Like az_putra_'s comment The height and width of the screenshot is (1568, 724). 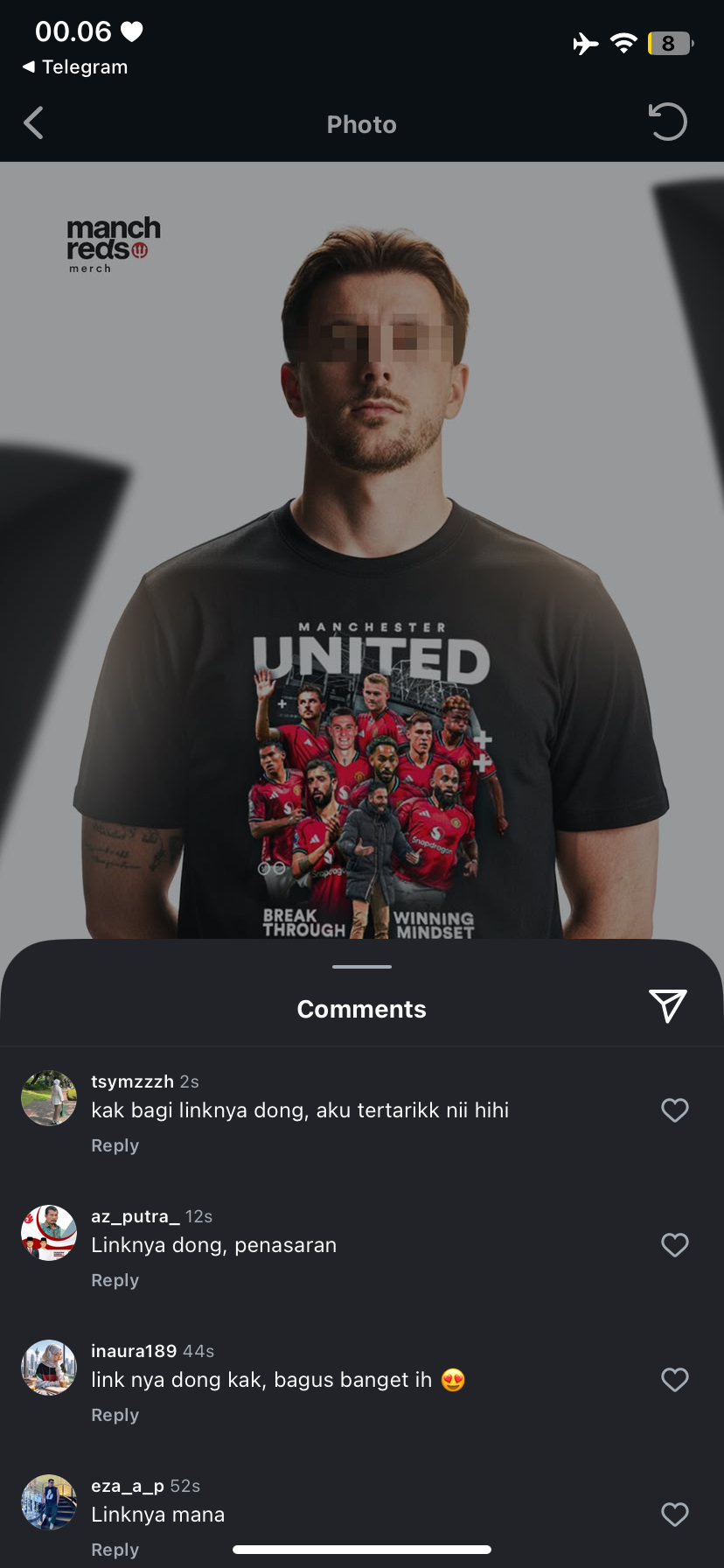point(674,1245)
